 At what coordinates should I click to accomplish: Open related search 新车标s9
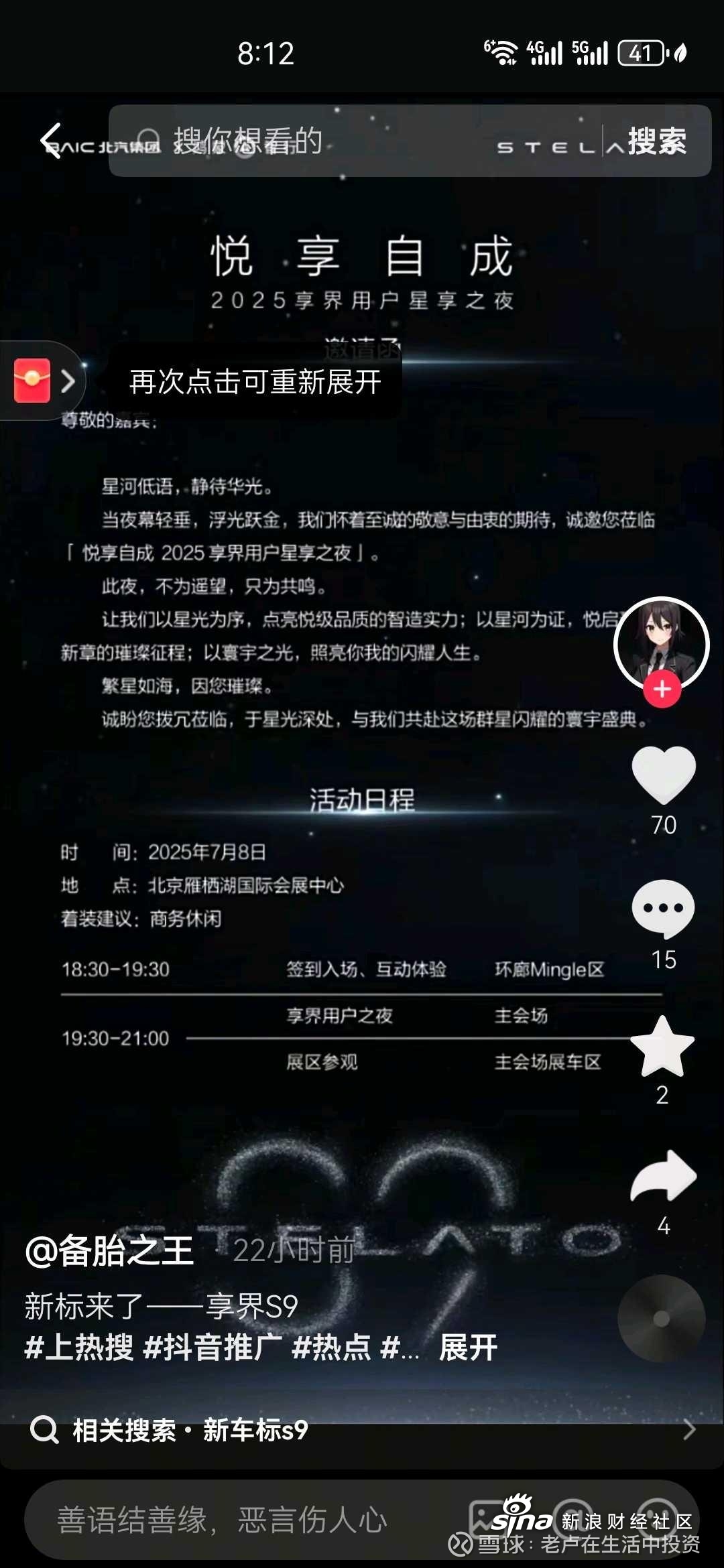[255, 1430]
